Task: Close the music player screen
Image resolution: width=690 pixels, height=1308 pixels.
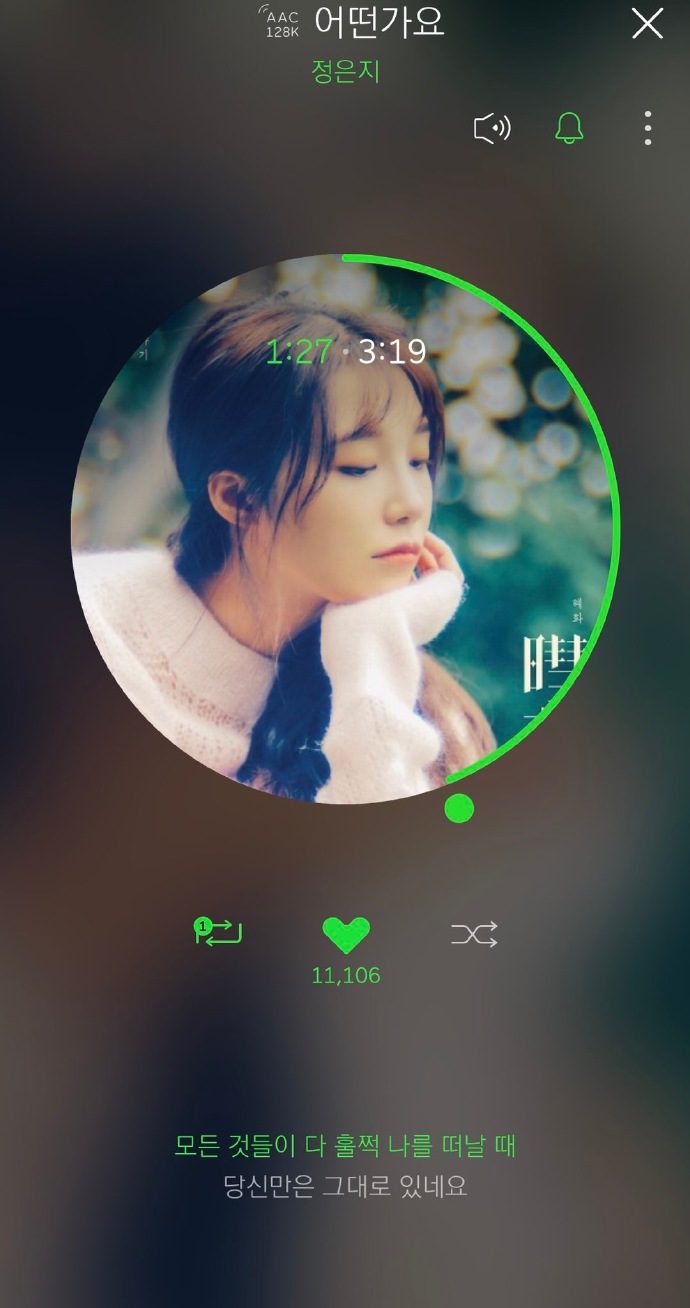Action: coord(647,24)
